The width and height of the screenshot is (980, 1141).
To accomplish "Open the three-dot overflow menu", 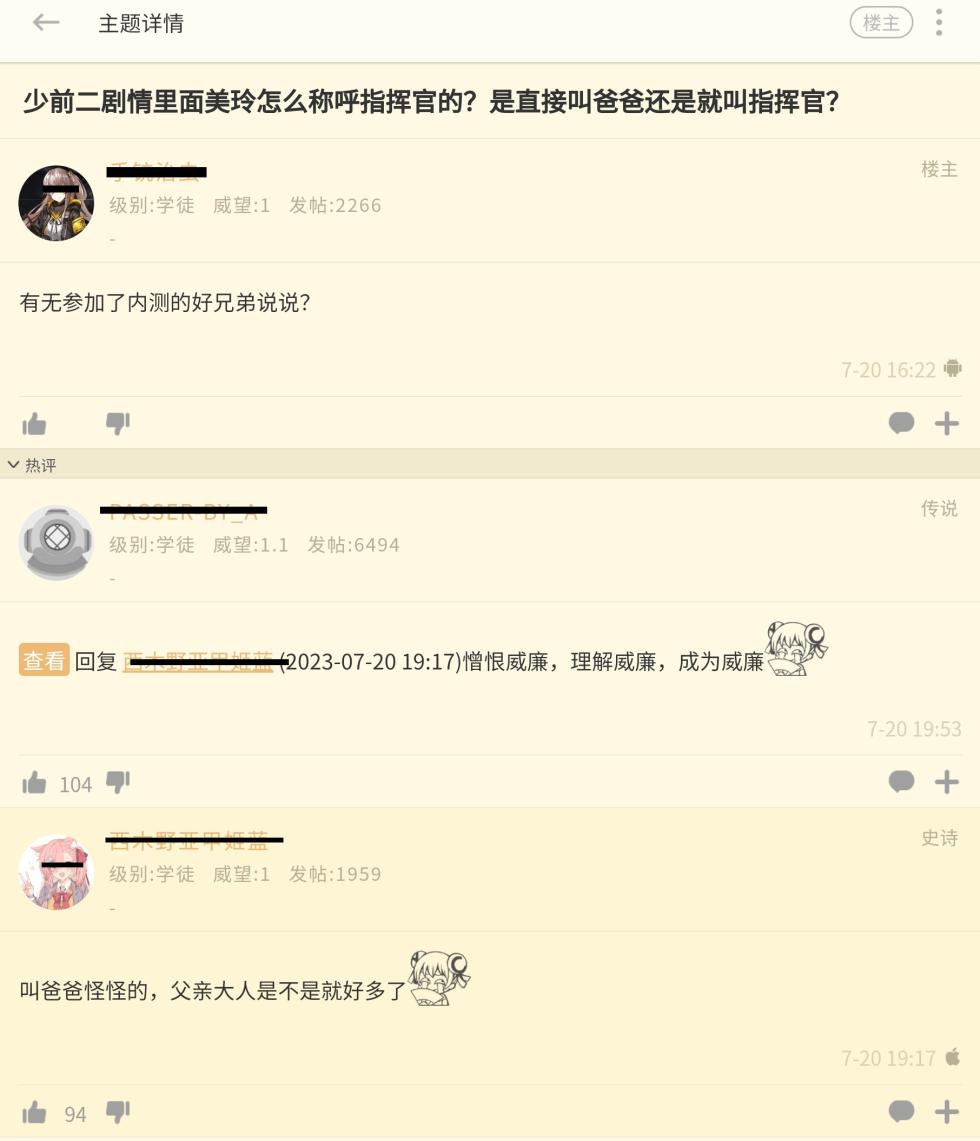I will point(938,22).
